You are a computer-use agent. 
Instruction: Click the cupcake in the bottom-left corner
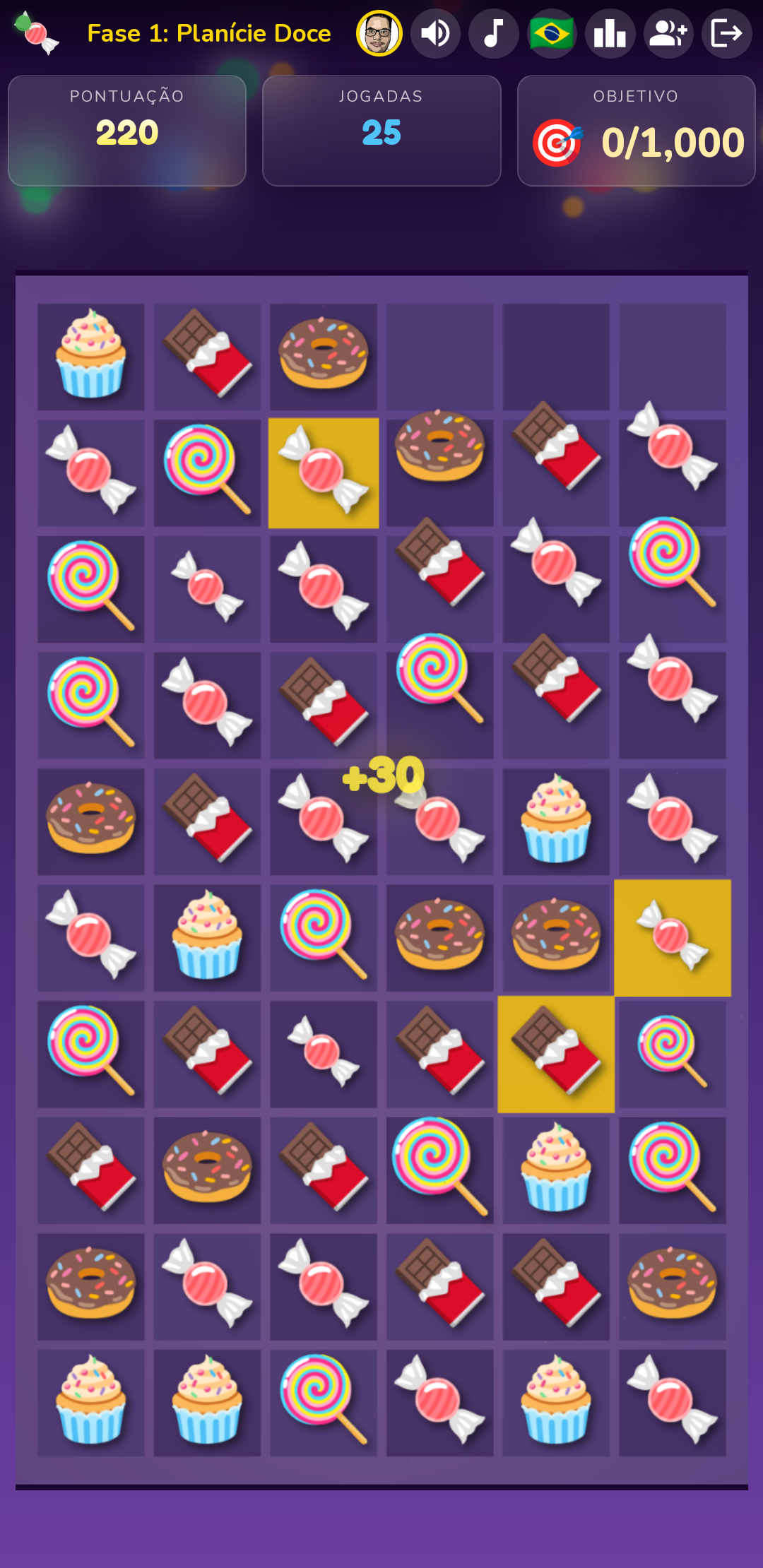pyautogui.click(x=90, y=1402)
